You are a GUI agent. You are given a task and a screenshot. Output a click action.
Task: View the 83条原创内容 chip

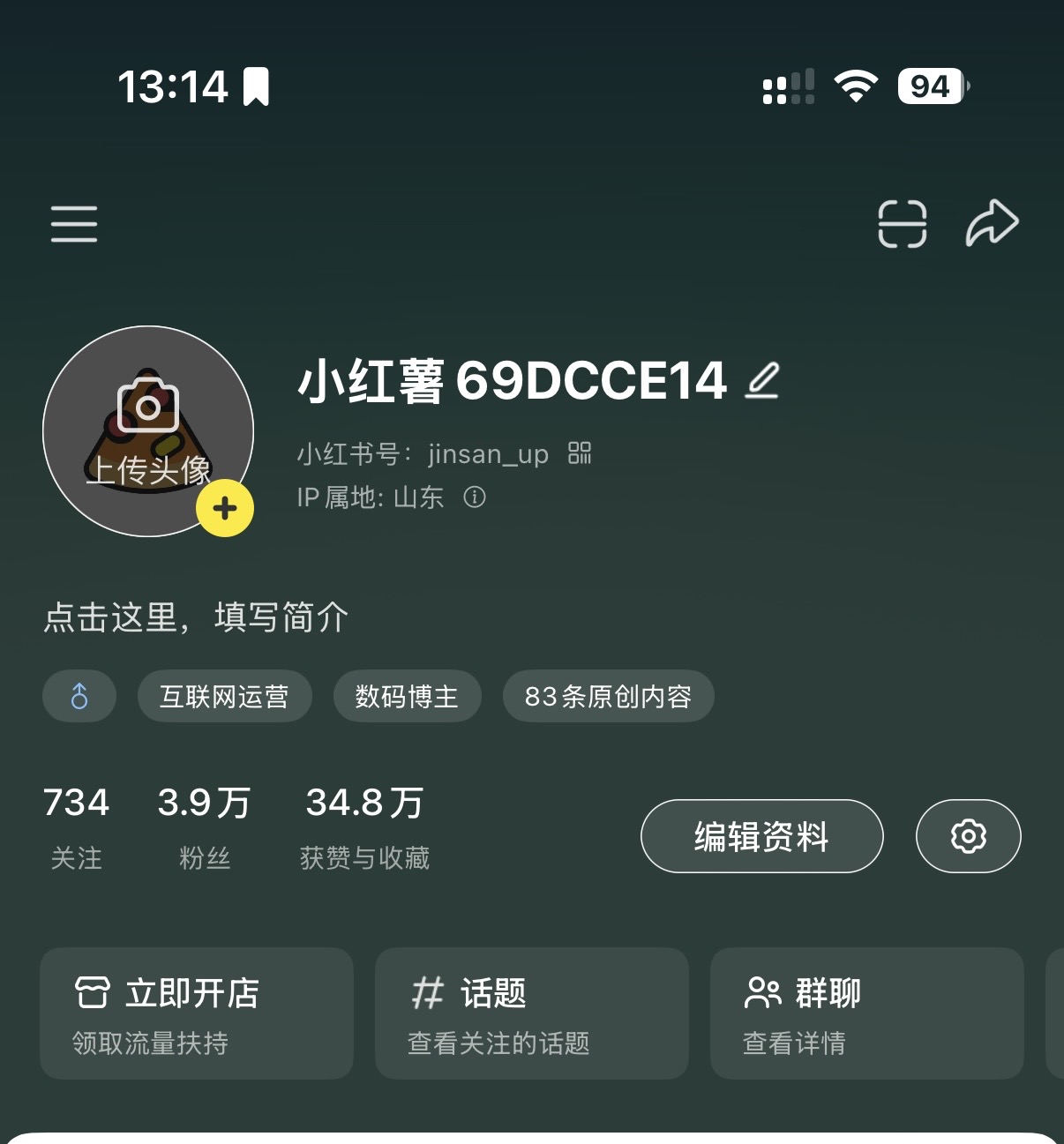(x=608, y=696)
